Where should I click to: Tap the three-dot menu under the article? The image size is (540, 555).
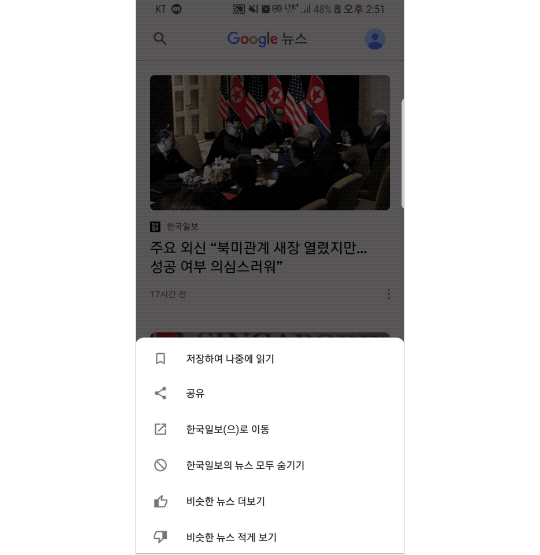tap(389, 294)
